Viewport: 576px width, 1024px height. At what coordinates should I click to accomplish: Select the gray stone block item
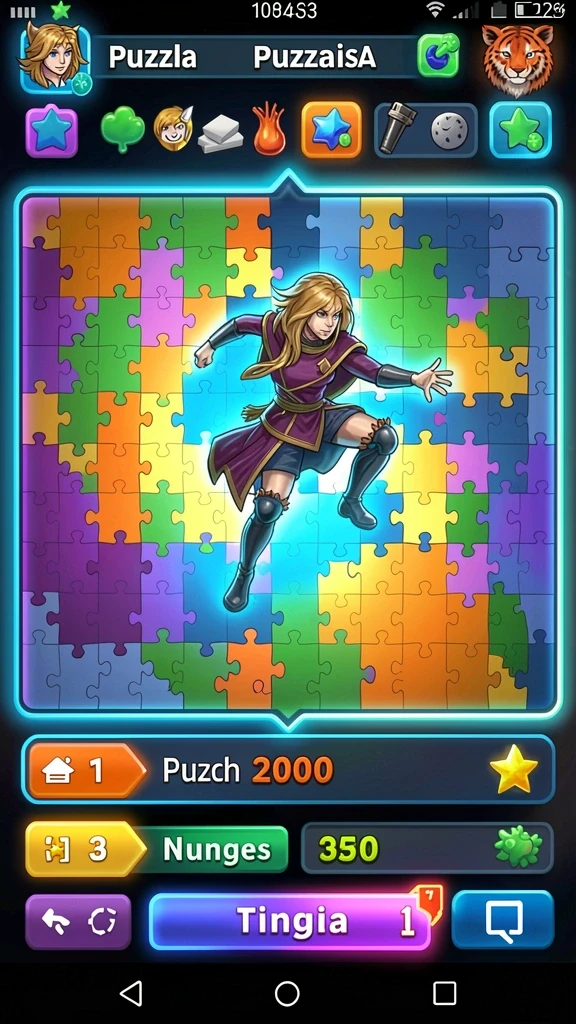click(x=221, y=135)
